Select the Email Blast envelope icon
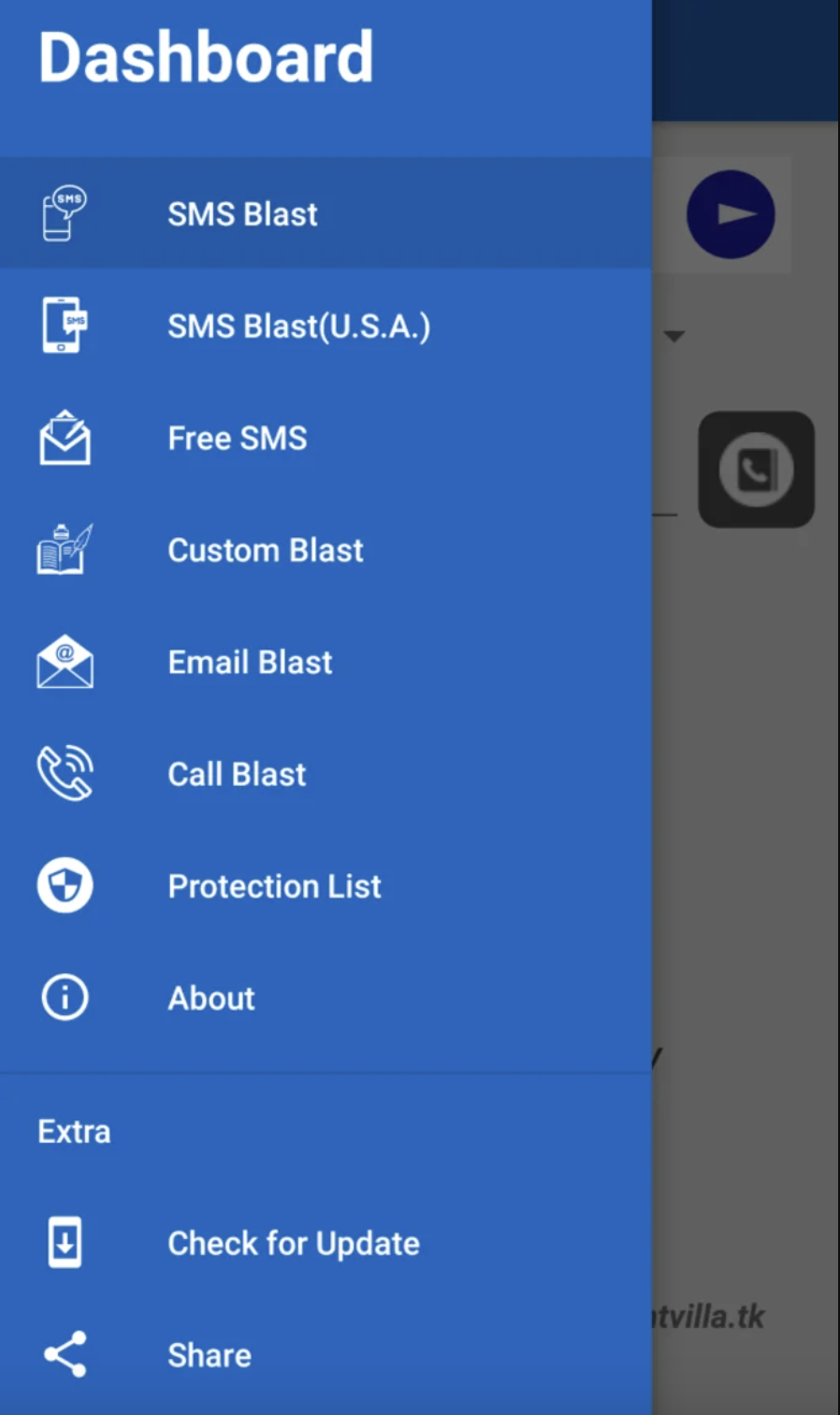This screenshot has height=1415, width=840. pos(64,662)
